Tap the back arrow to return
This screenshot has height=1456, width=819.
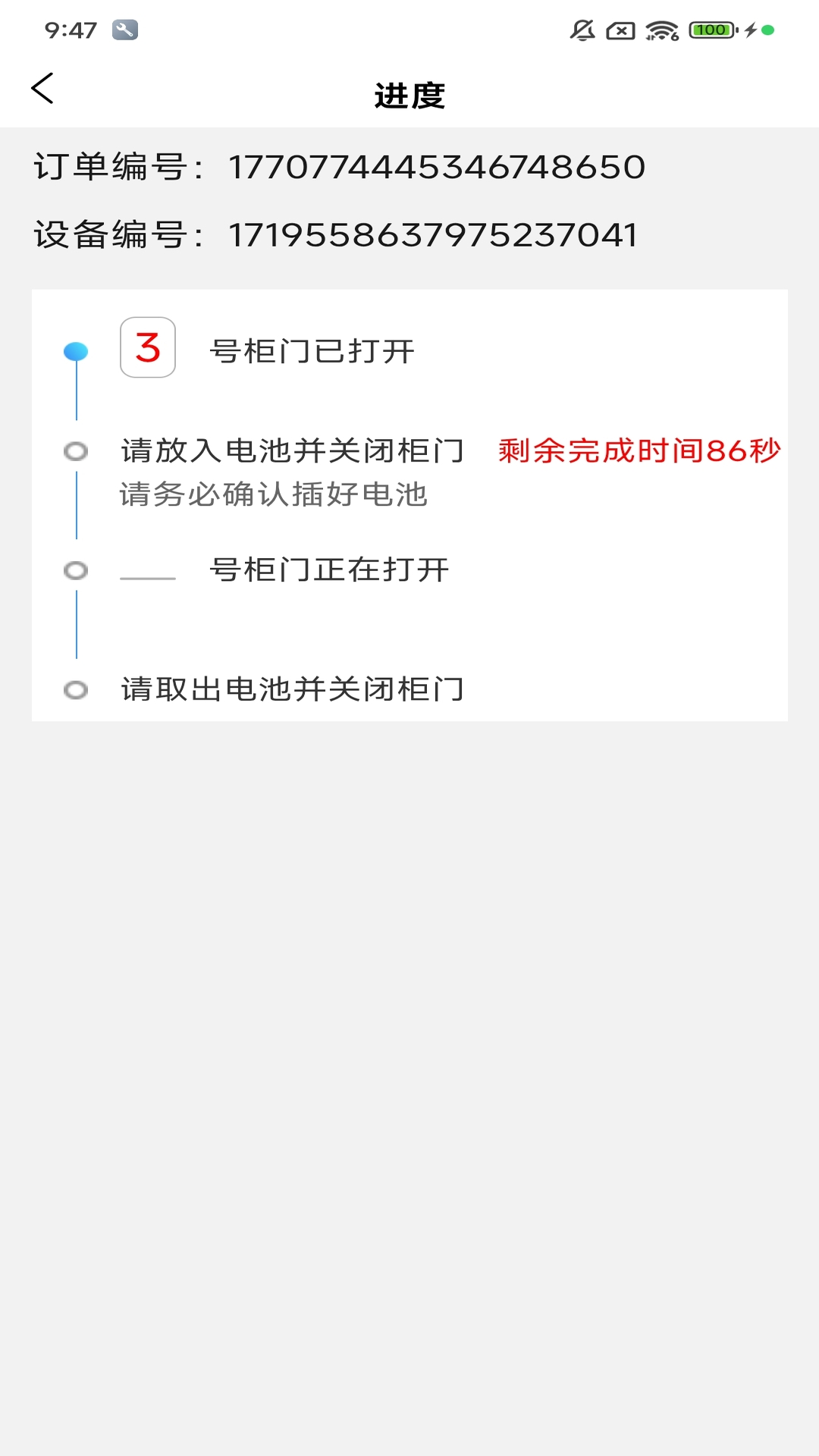[43, 89]
